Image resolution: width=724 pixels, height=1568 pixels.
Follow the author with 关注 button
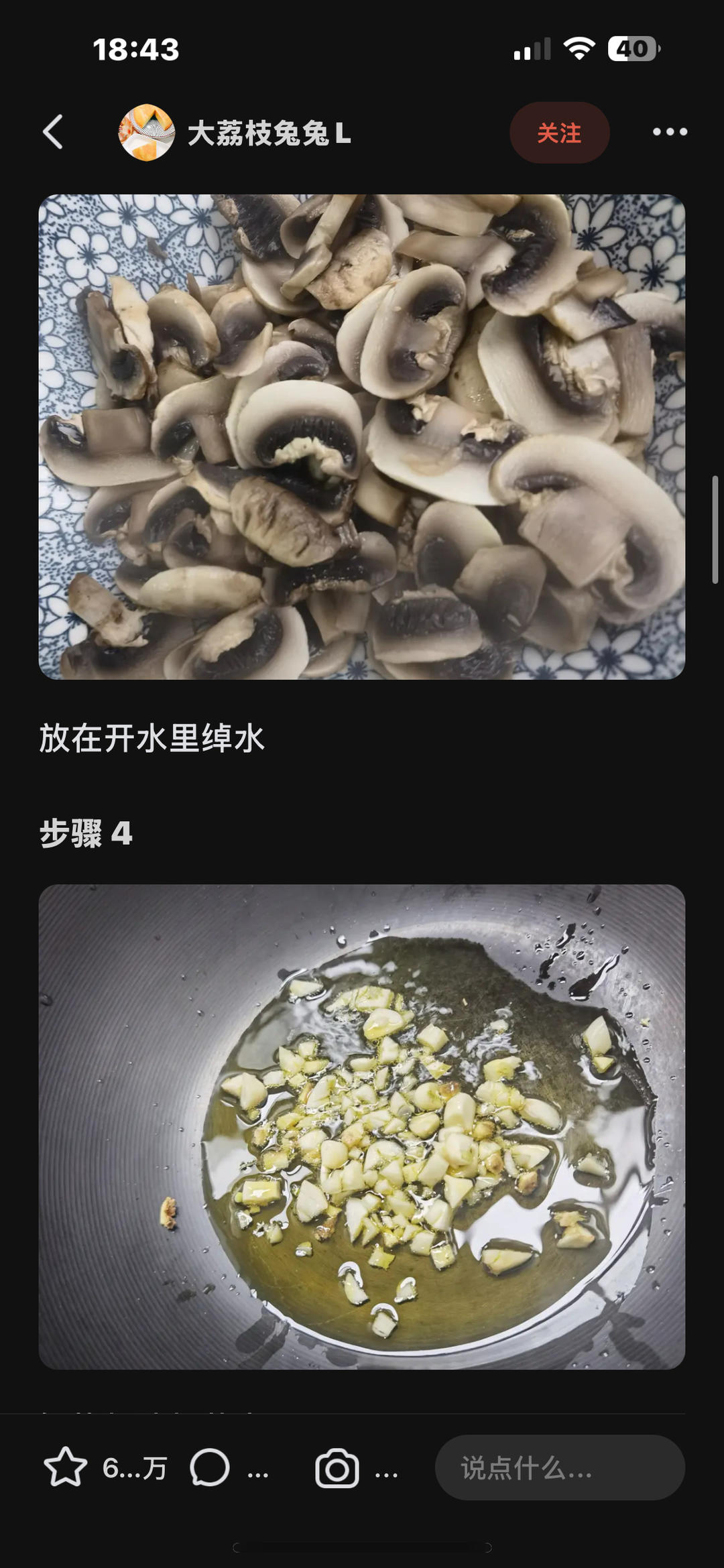click(x=559, y=133)
